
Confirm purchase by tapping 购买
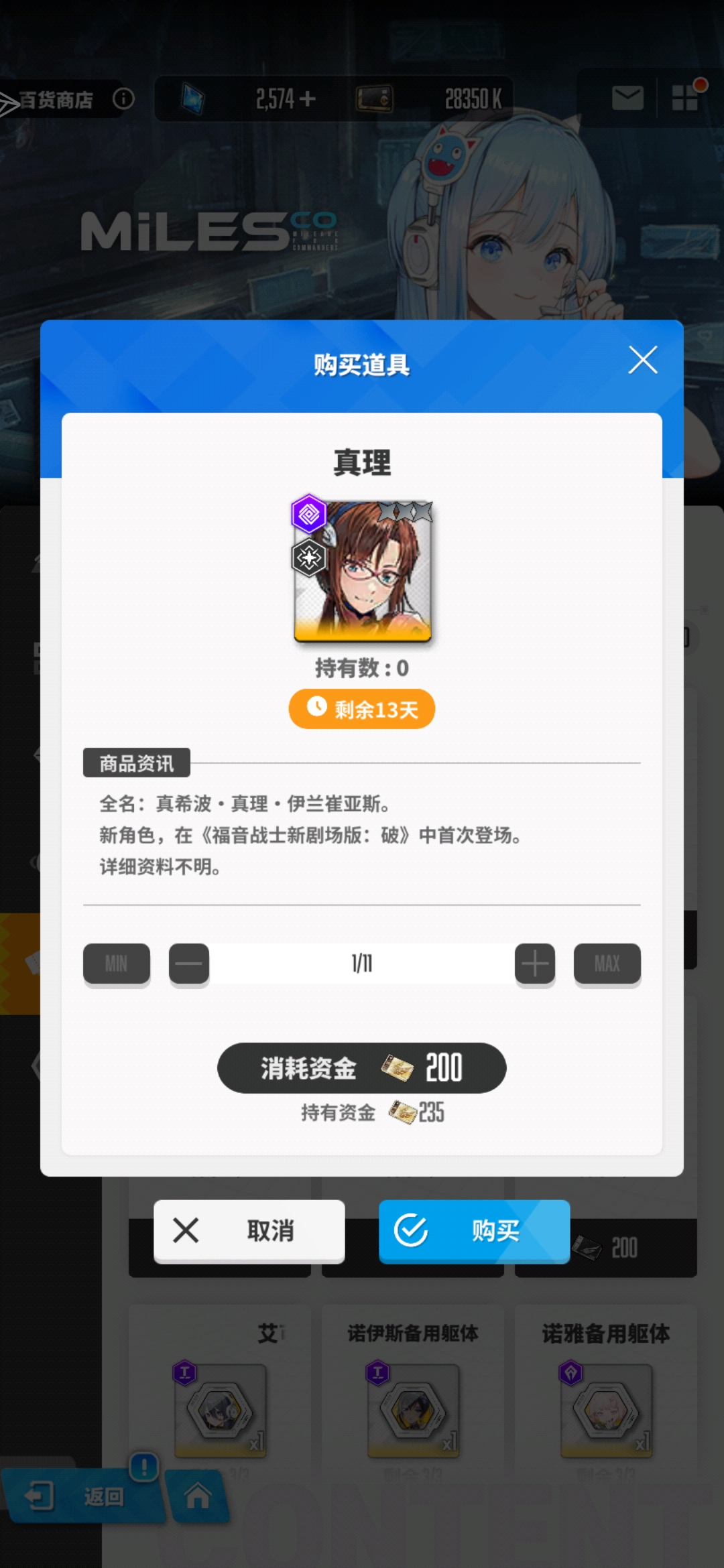pyautogui.click(x=474, y=1231)
